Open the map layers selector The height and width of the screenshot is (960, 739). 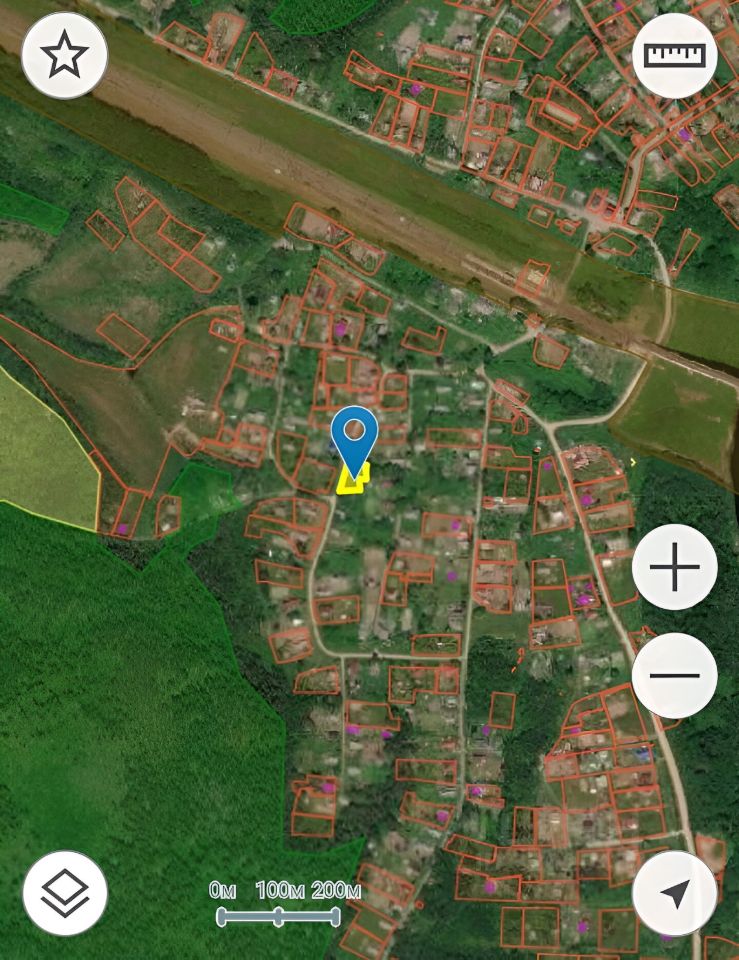click(65, 893)
